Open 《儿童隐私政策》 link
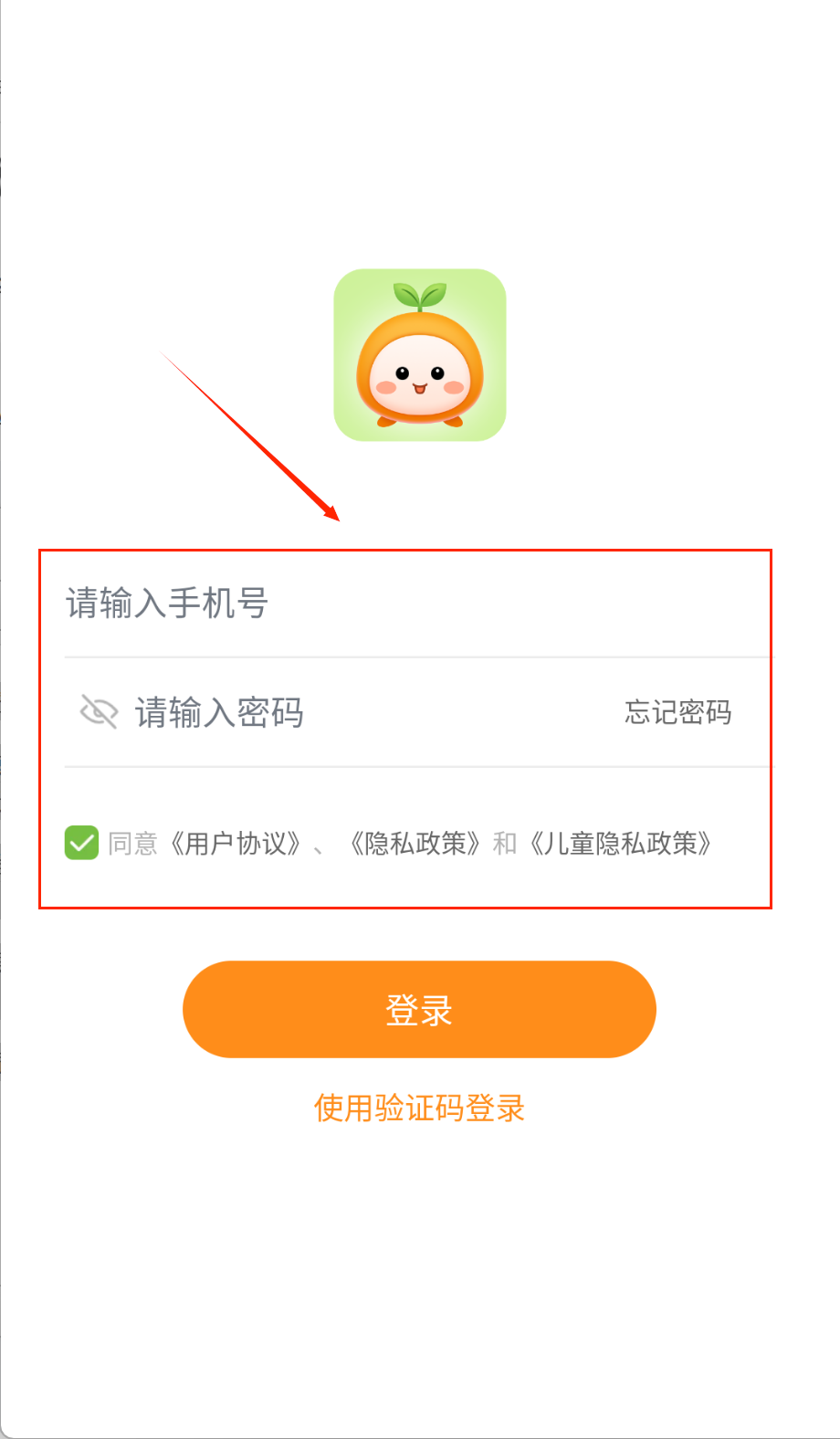 pyautogui.click(x=621, y=844)
